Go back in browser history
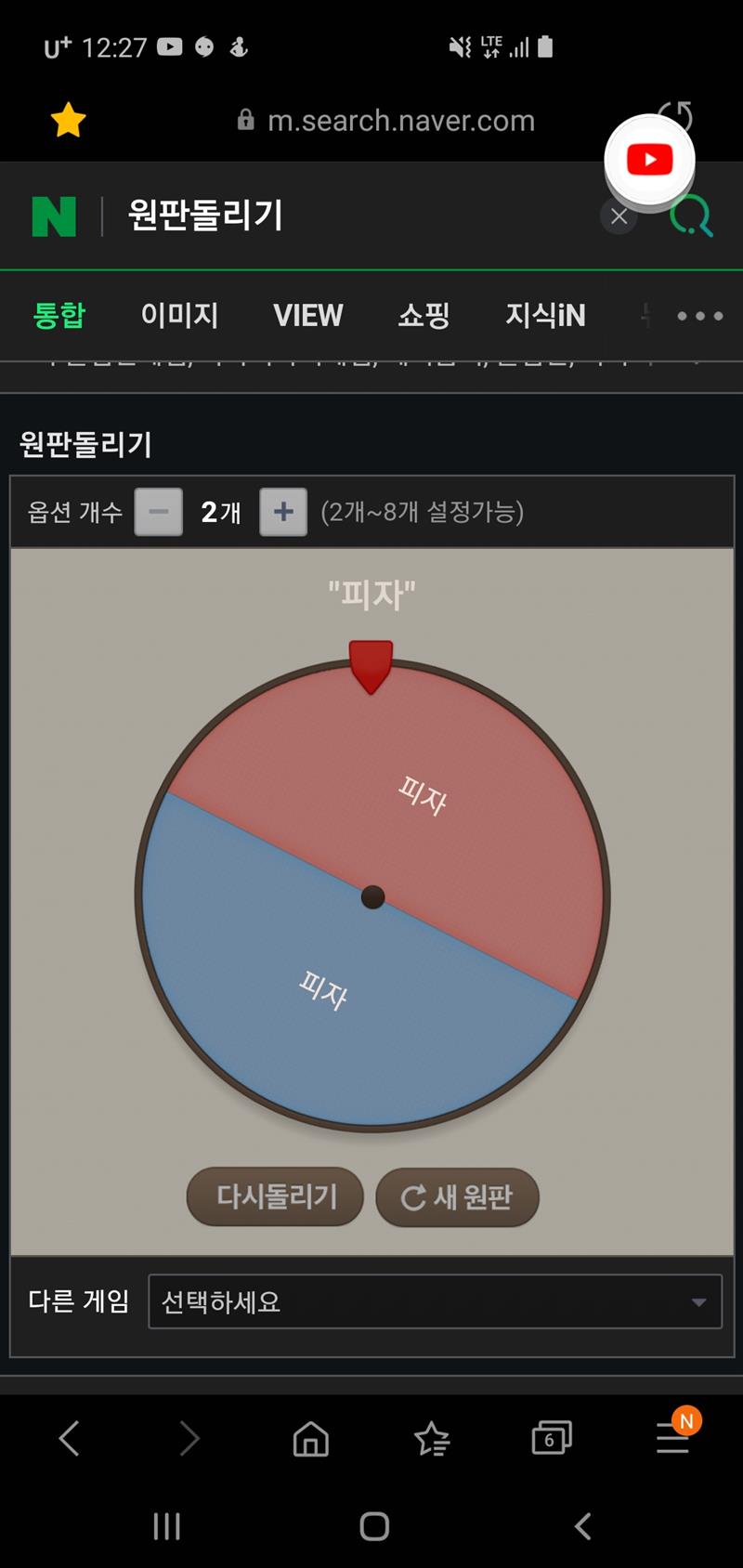 pyautogui.click(x=70, y=1438)
